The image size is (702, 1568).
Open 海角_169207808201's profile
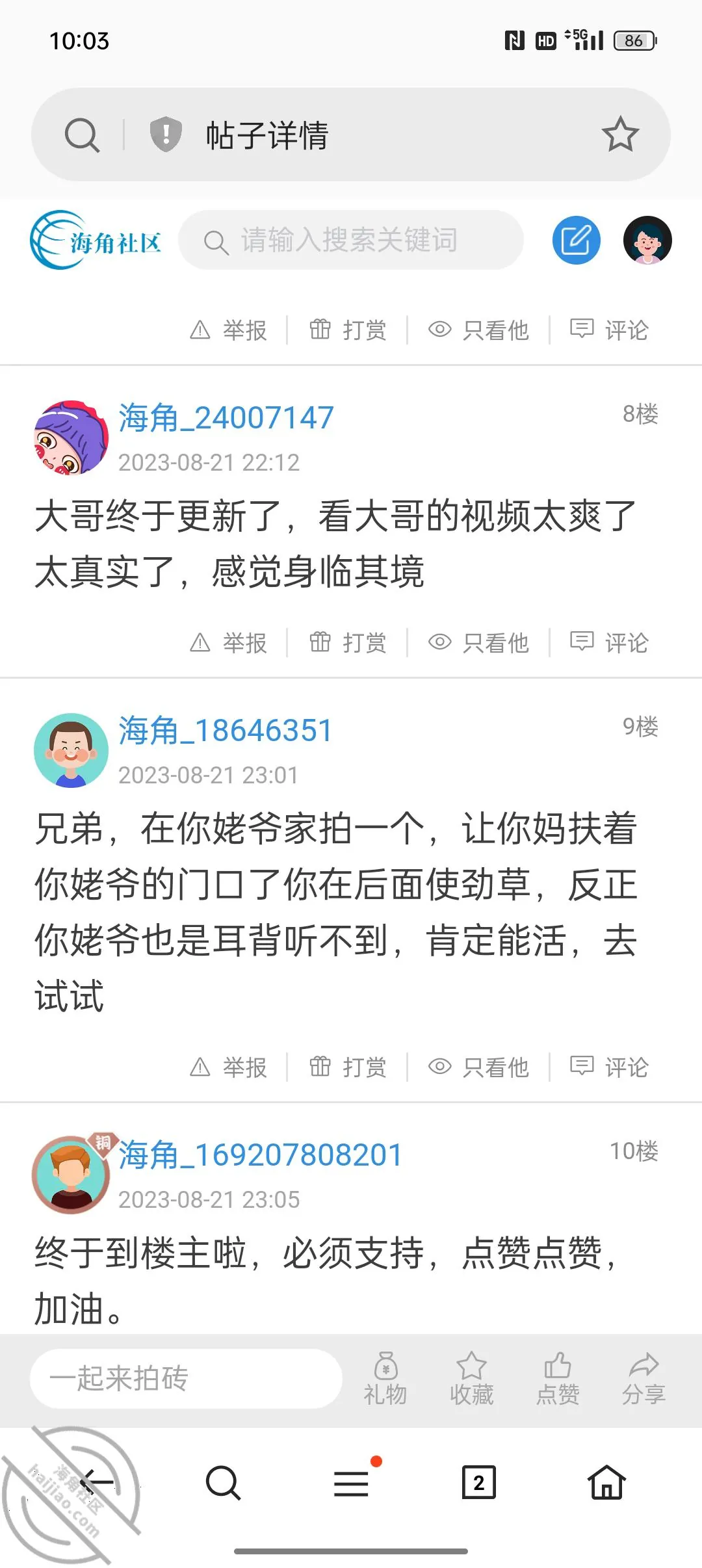click(x=260, y=1155)
